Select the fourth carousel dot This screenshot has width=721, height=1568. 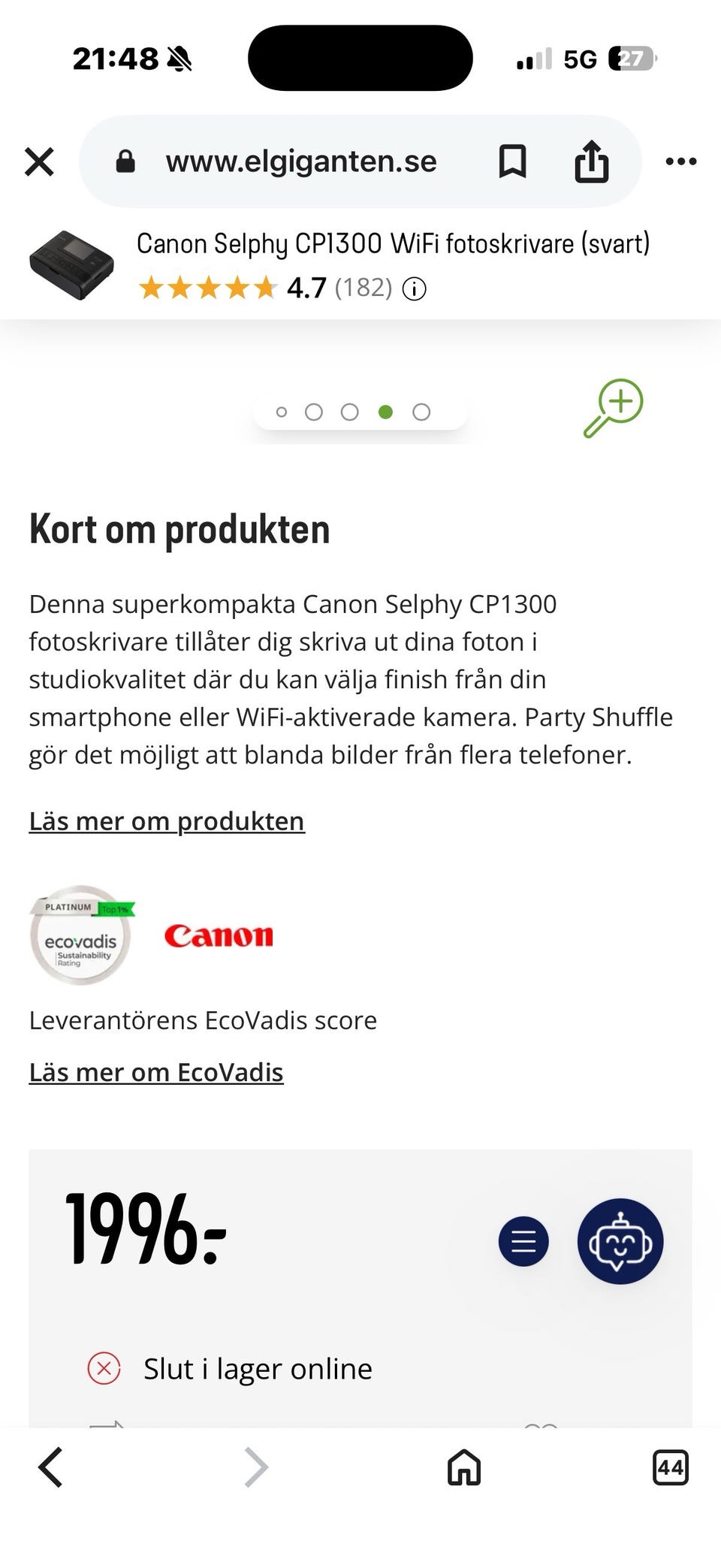click(385, 412)
